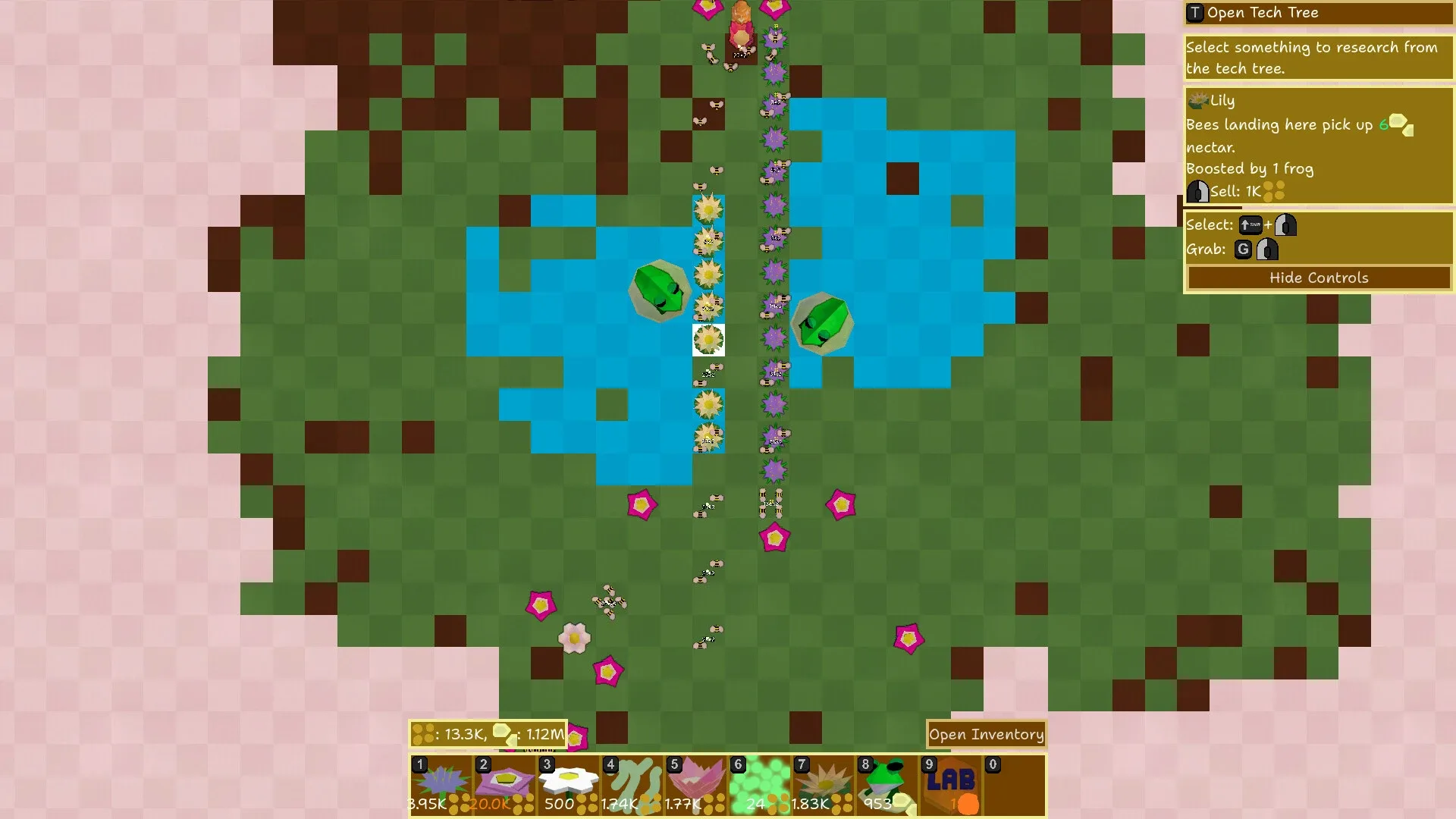Screen dimensions: 1456x819
Task: Select hotbar slot 4 green tendrils
Action: point(632,785)
